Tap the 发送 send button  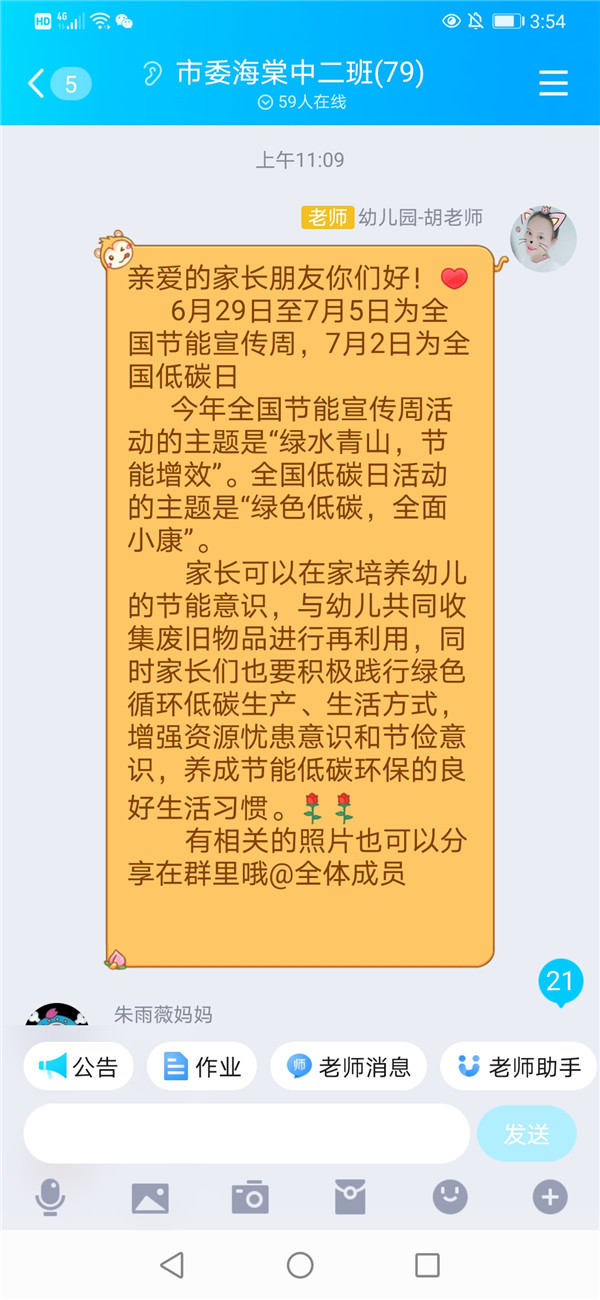coord(526,1134)
